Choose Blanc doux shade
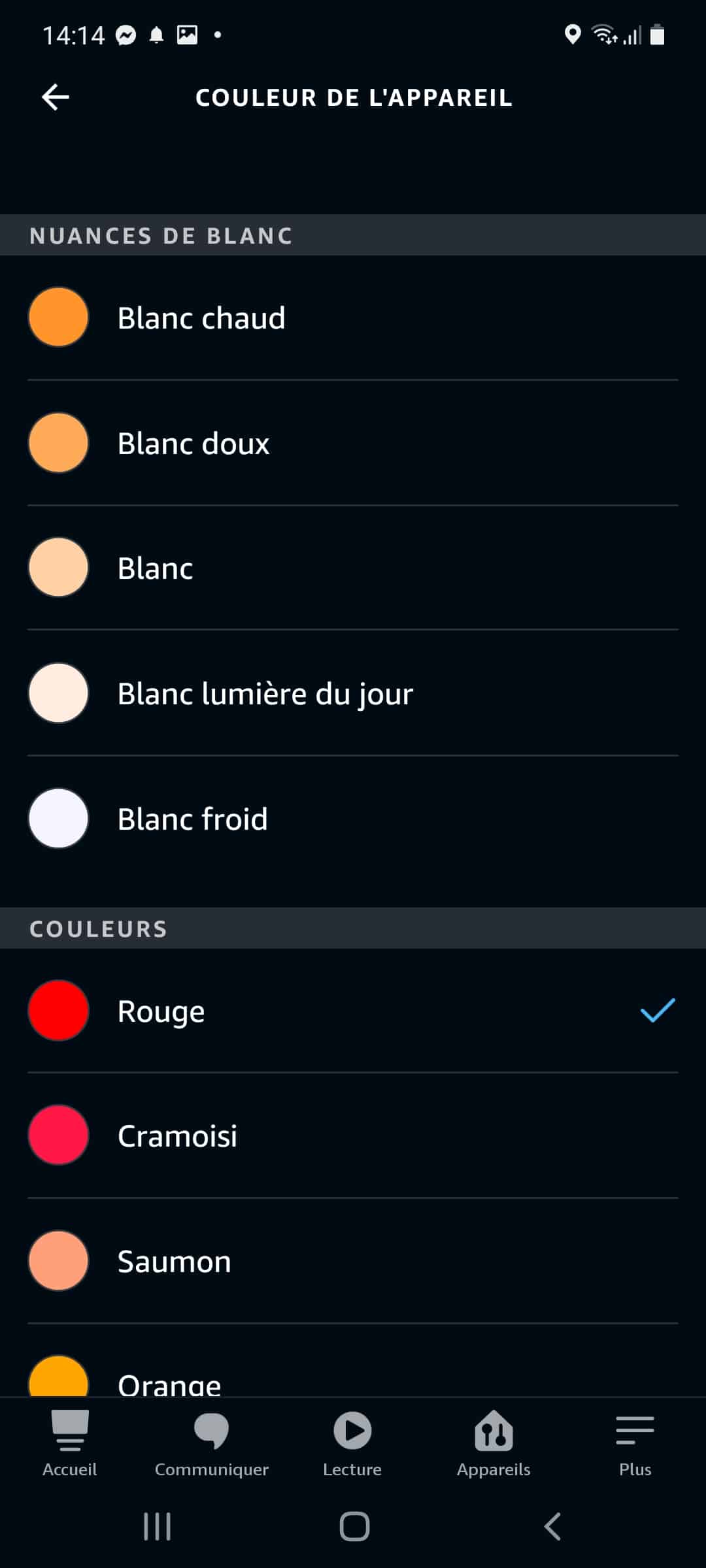 (x=353, y=443)
